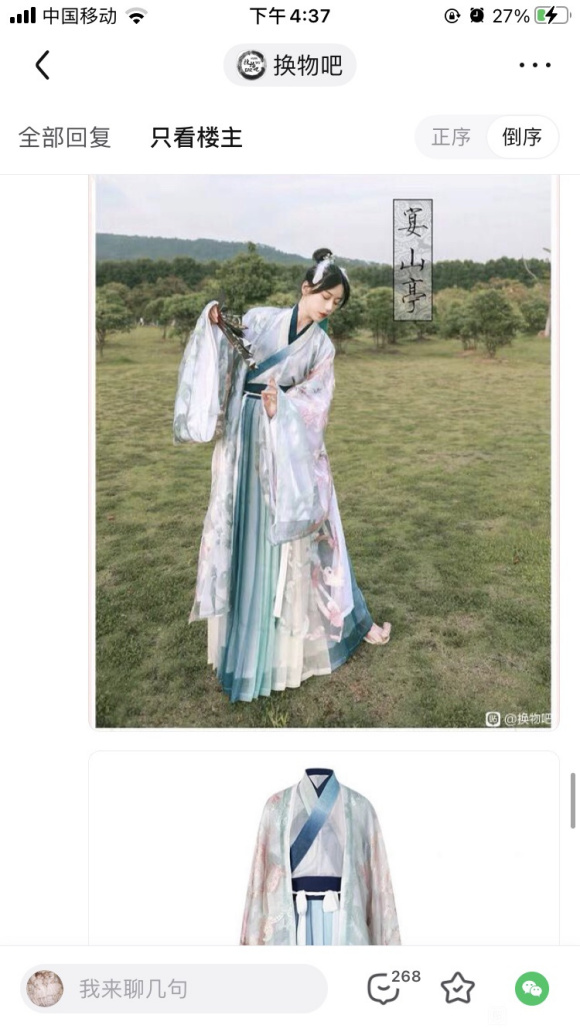580x1032 pixels.
Task: Switch to the 全部回复 tab
Action: 65,138
